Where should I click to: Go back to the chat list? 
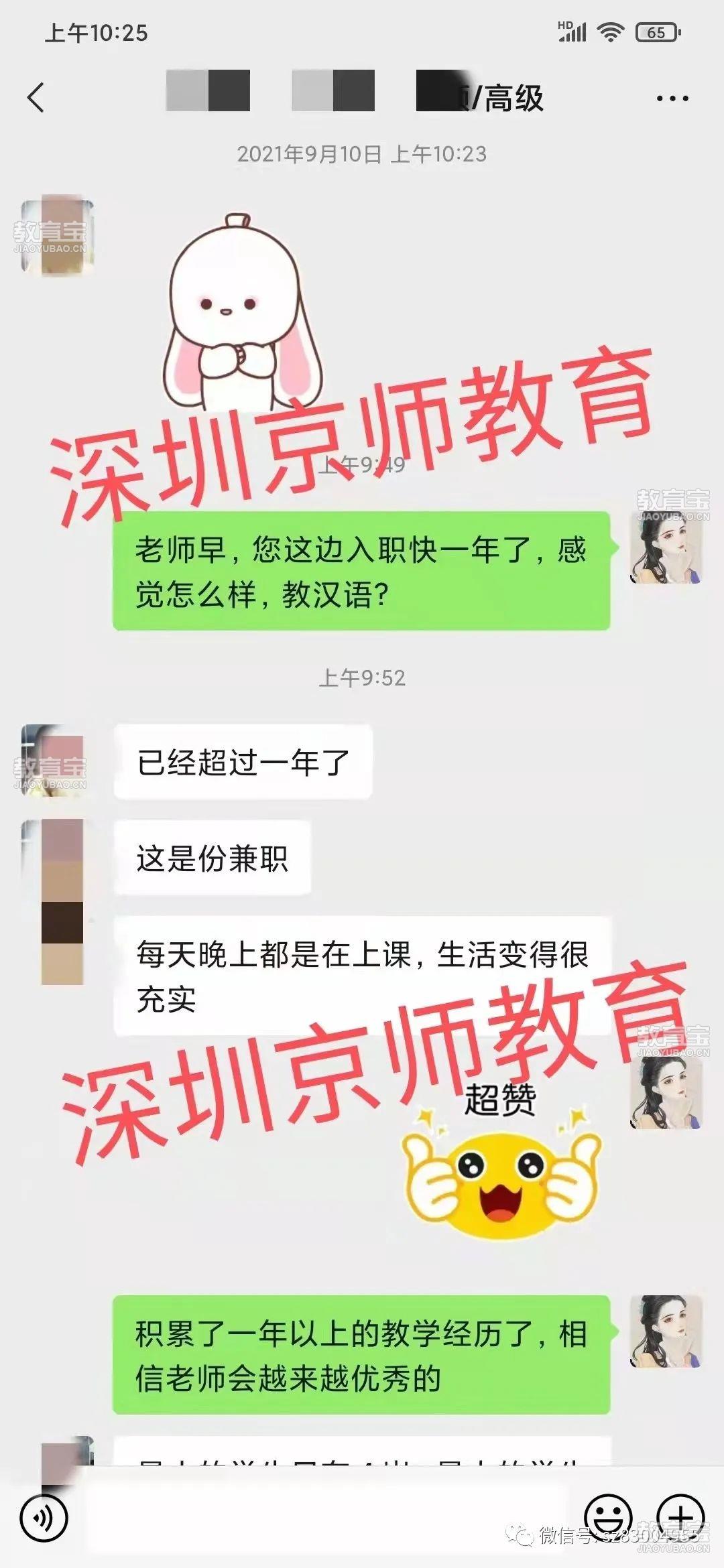(x=36, y=98)
